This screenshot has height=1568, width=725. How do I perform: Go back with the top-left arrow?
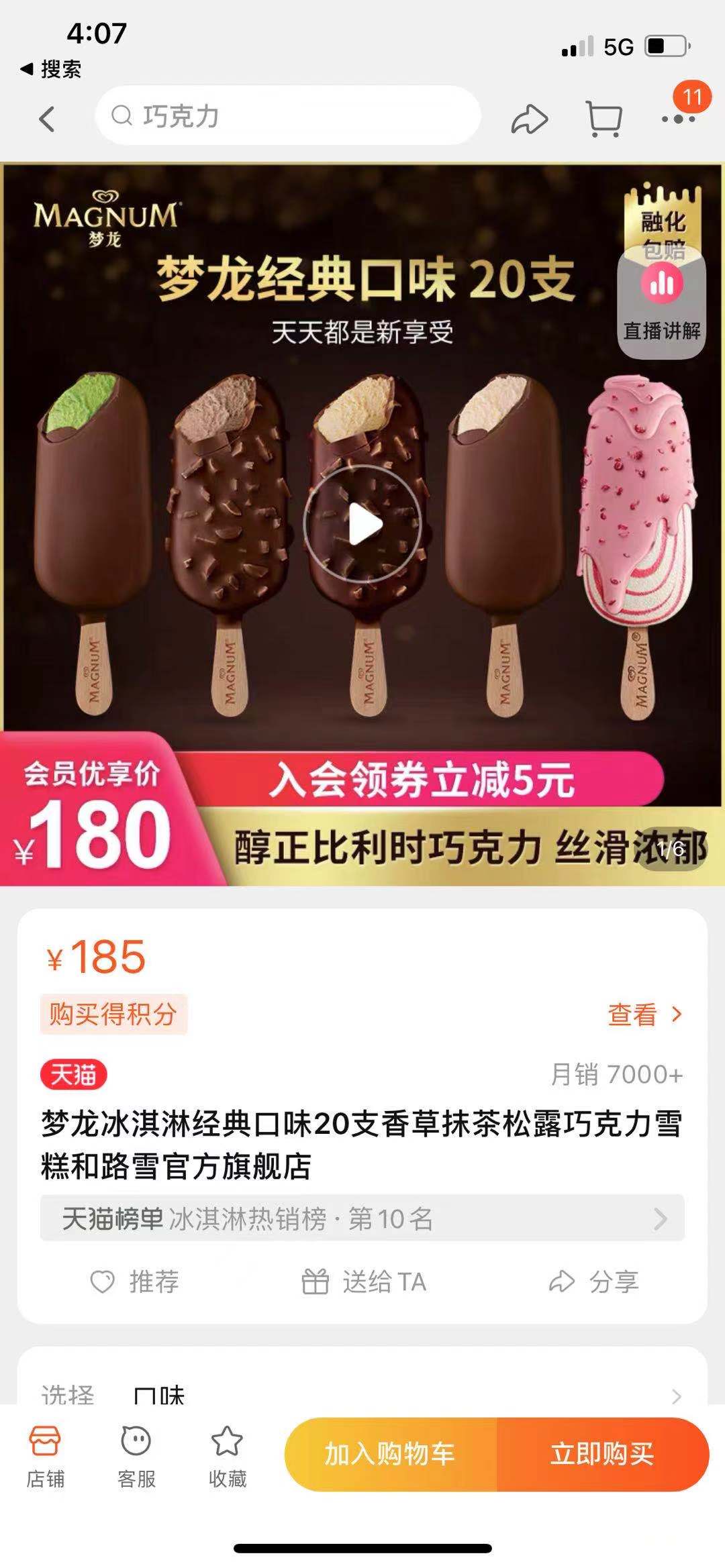[46, 119]
